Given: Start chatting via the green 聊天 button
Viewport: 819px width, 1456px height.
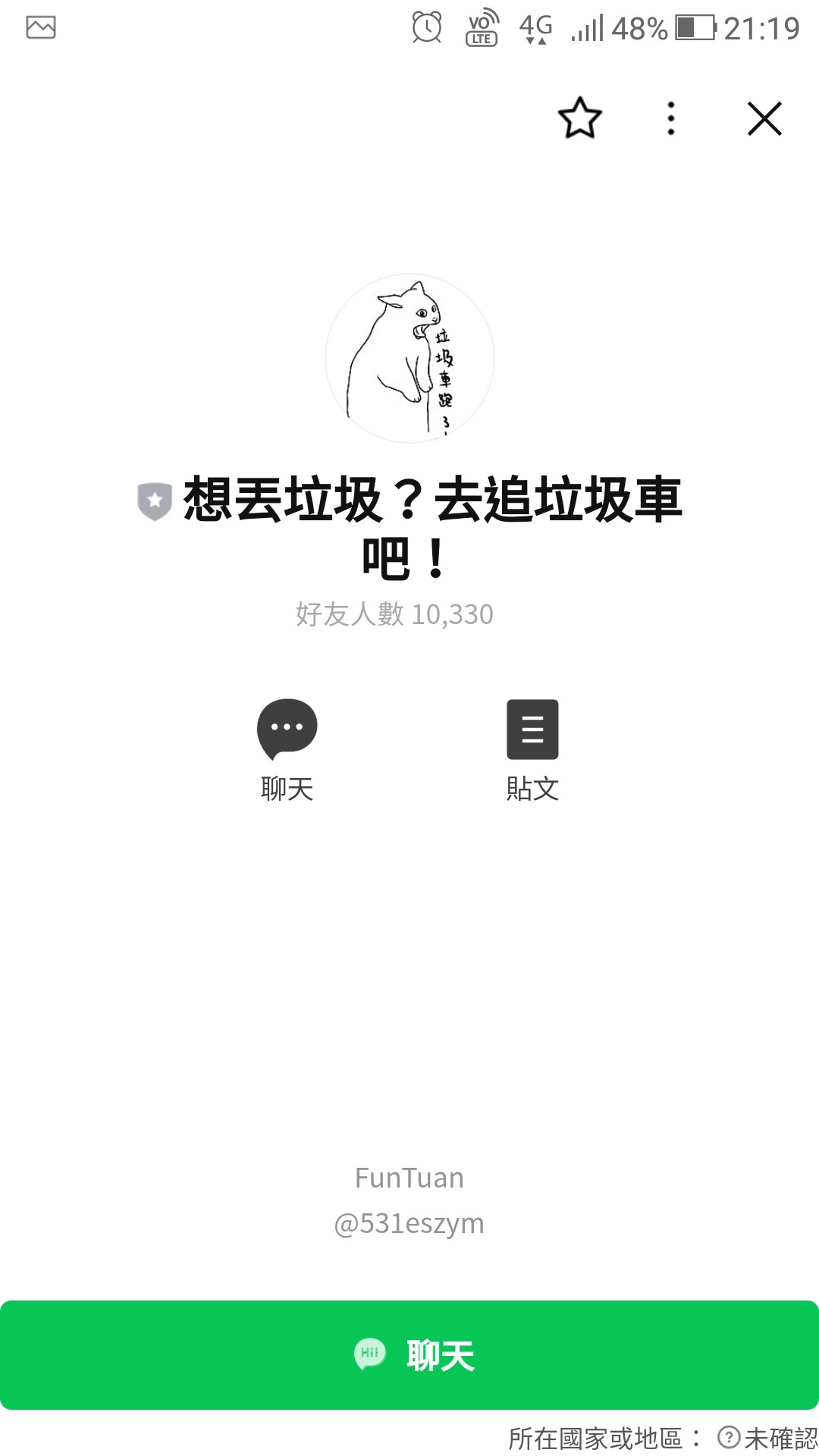Looking at the screenshot, I should coord(409,1355).
